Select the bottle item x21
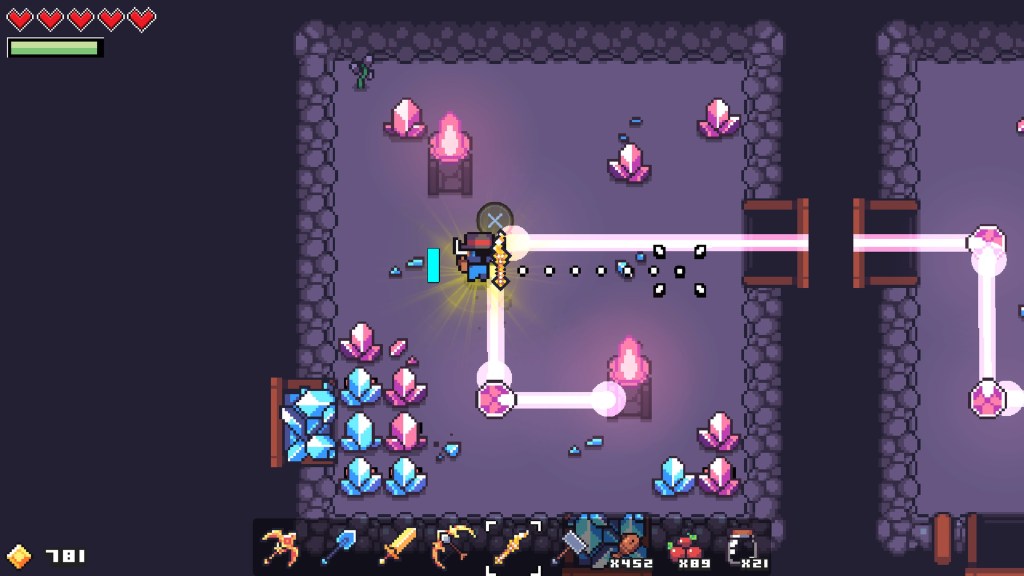This screenshot has width=1024, height=576. (x=743, y=548)
